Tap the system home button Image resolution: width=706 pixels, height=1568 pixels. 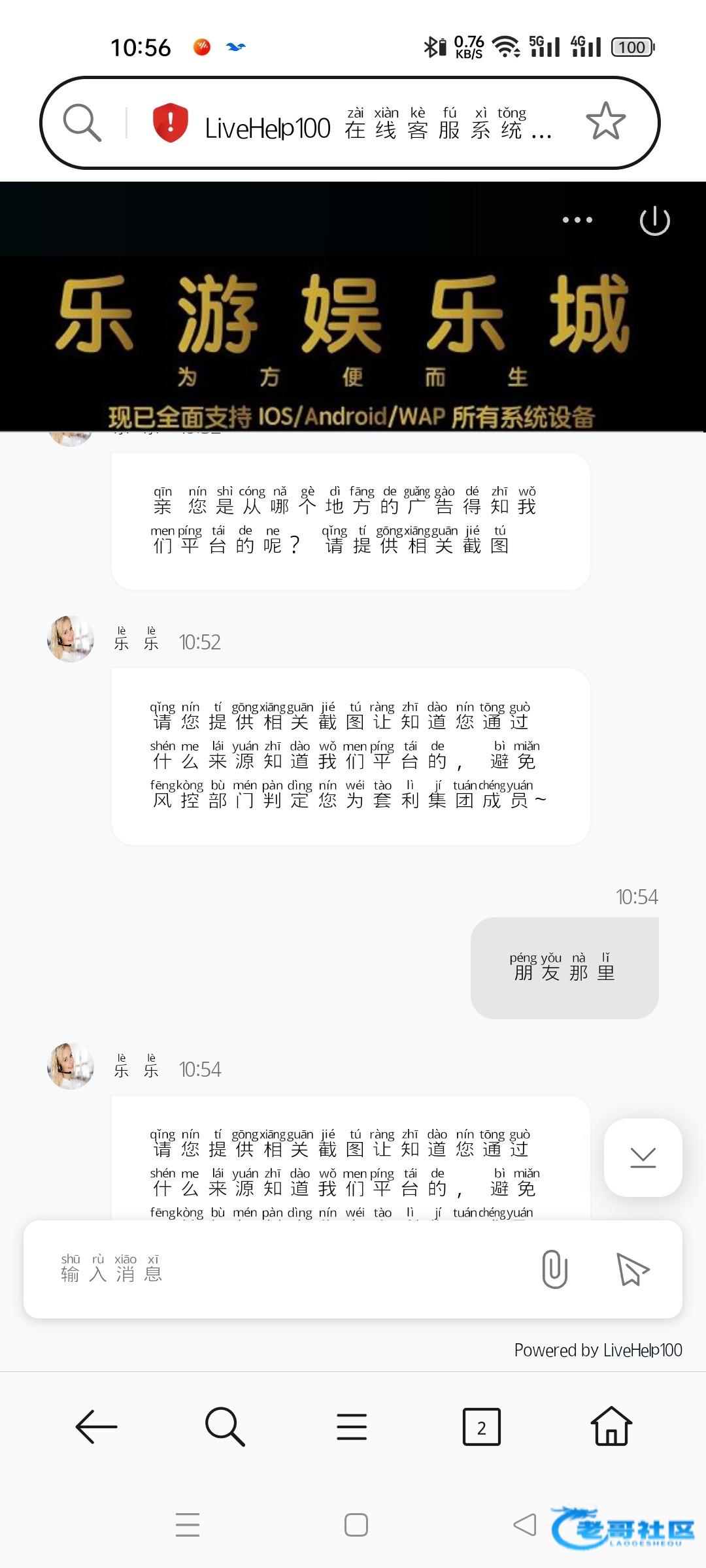click(x=356, y=1525)
